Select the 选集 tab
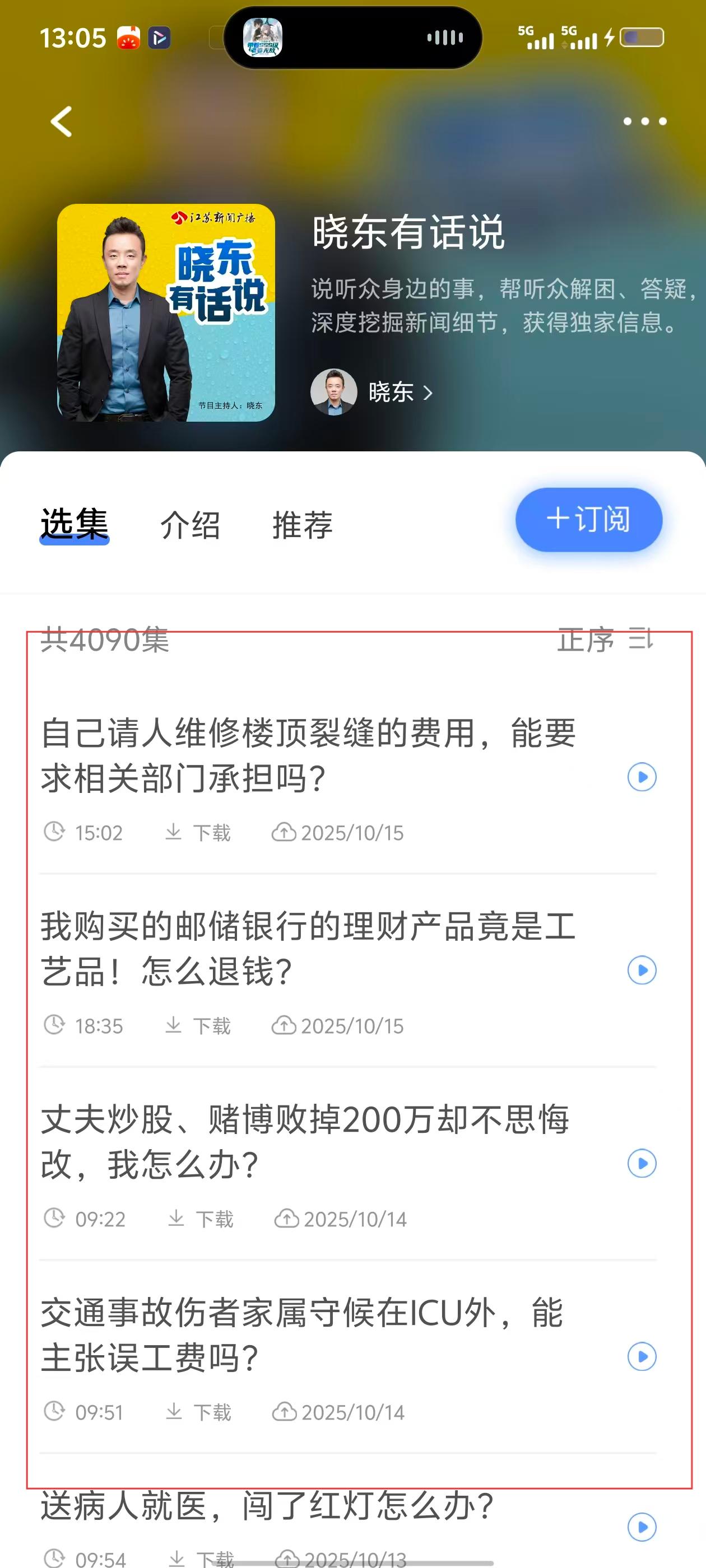 point(75,525)
